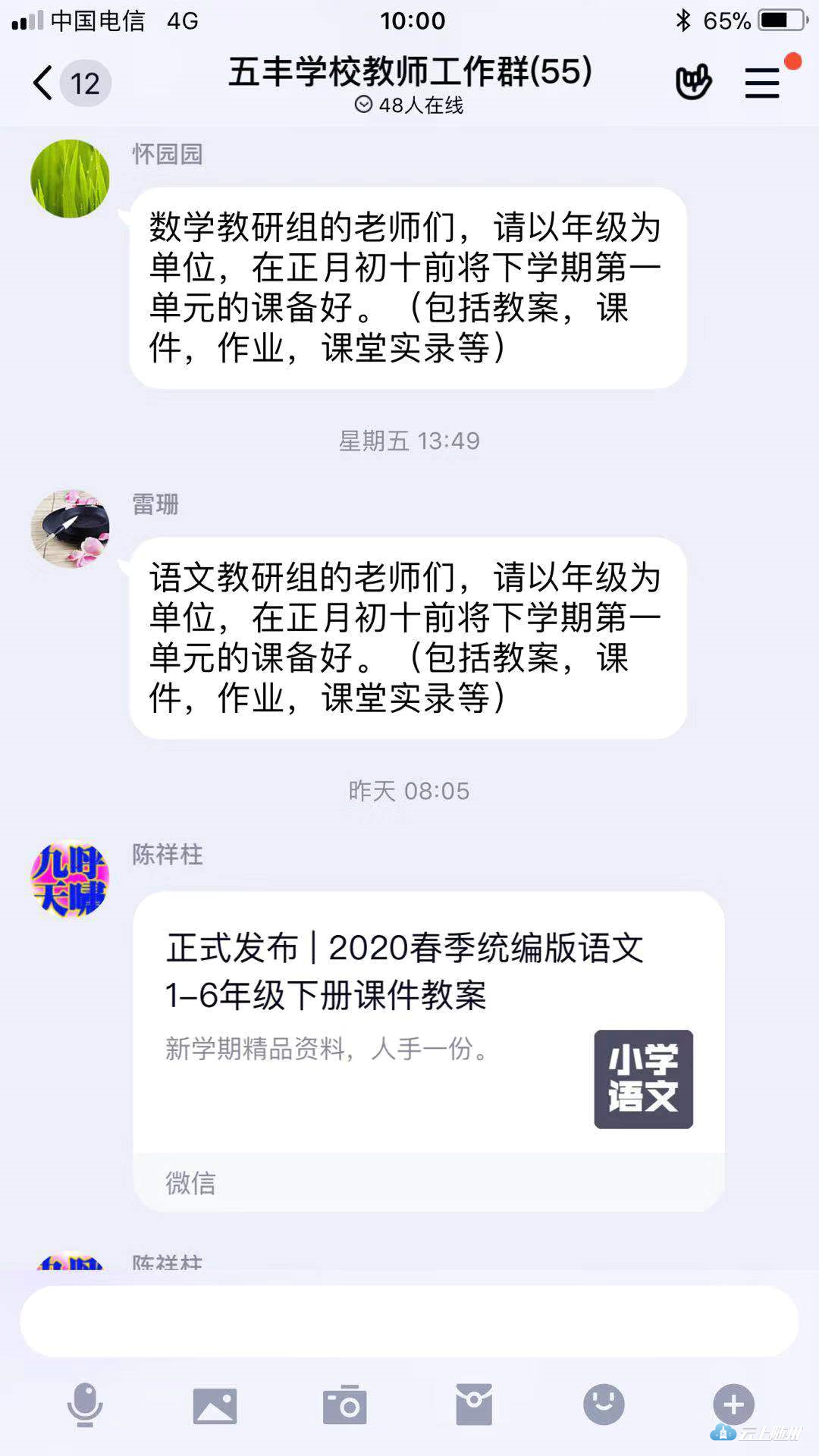Open the shared 2020春季统编版语文 article card

tap(428, 1050)
